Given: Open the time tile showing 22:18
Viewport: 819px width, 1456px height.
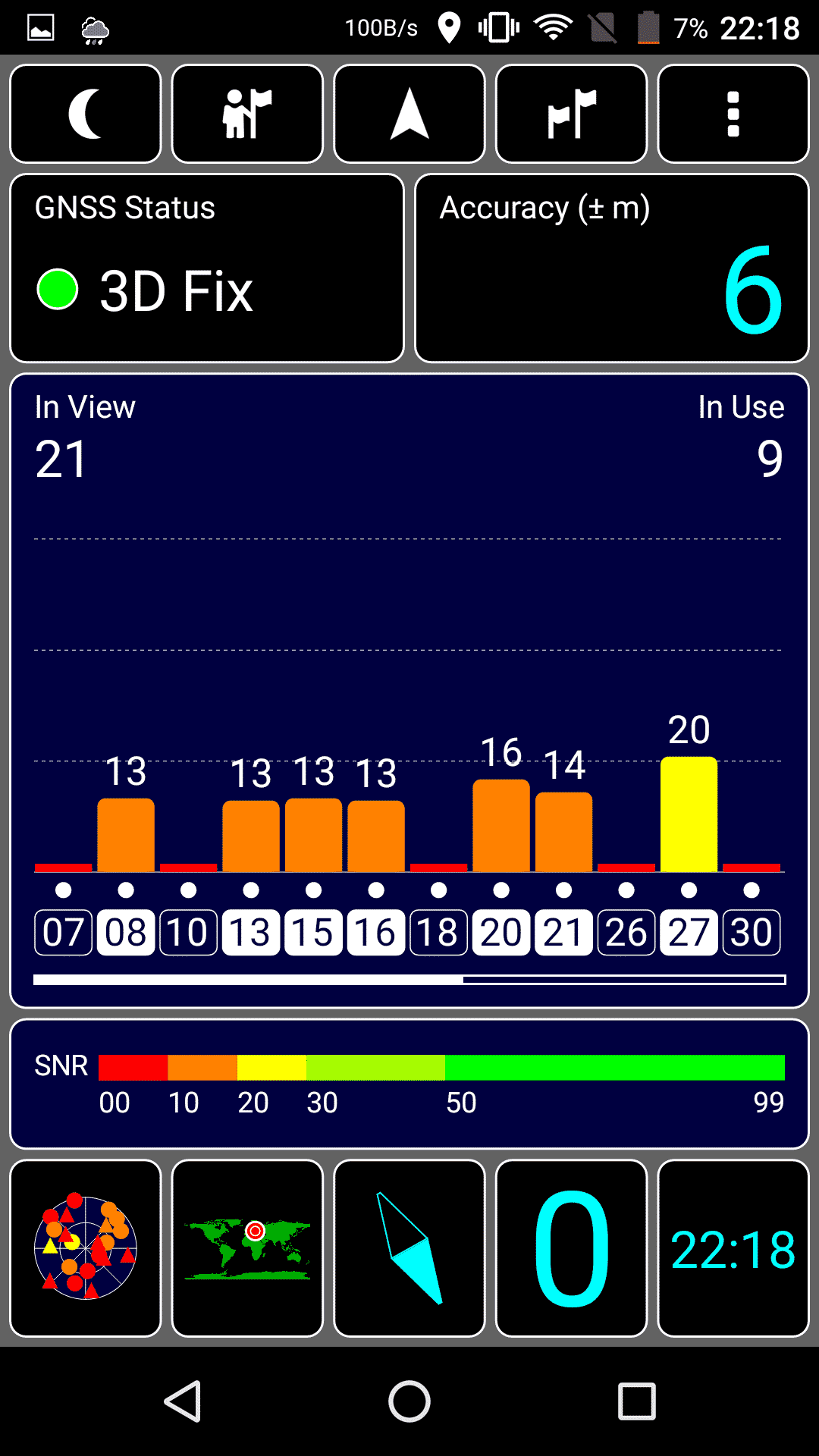Looking at the screenshot, I should coord(733,1248).
